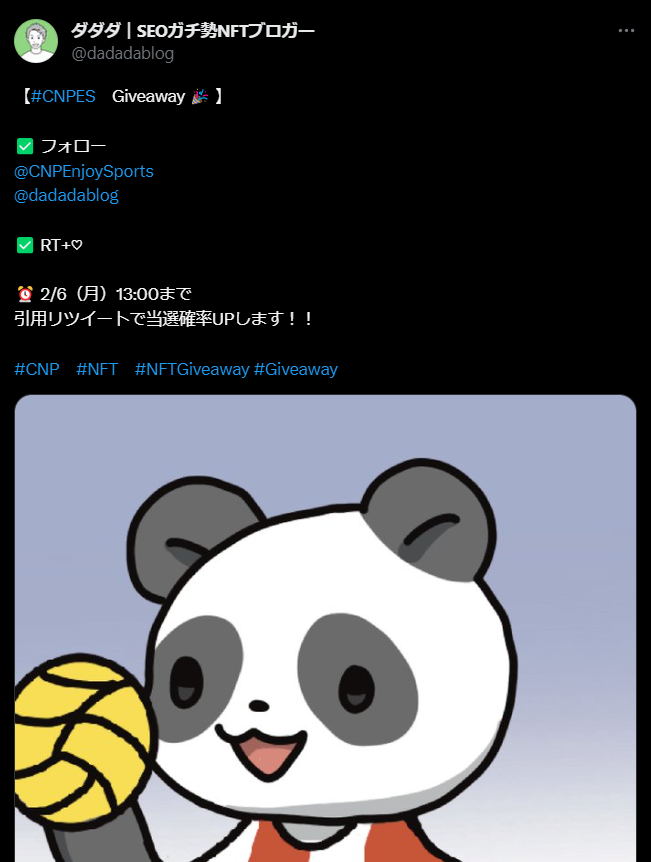651x862 pixels.
Task: Open the tweet's overflow menu
Action: [626, 31]
